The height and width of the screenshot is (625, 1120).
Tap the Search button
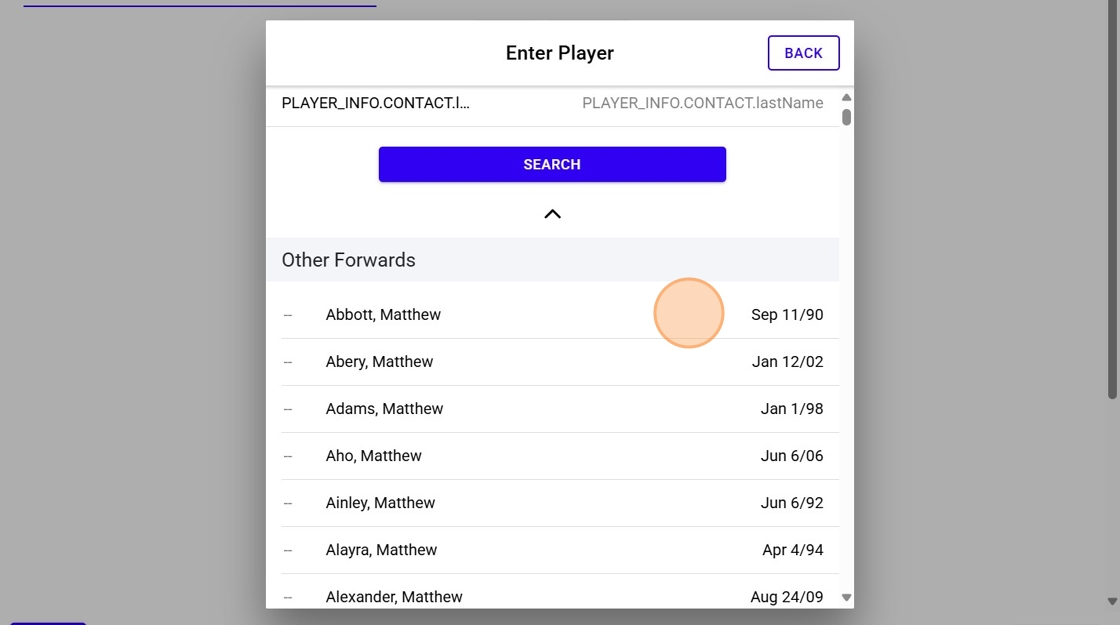[x=552, y=164]
